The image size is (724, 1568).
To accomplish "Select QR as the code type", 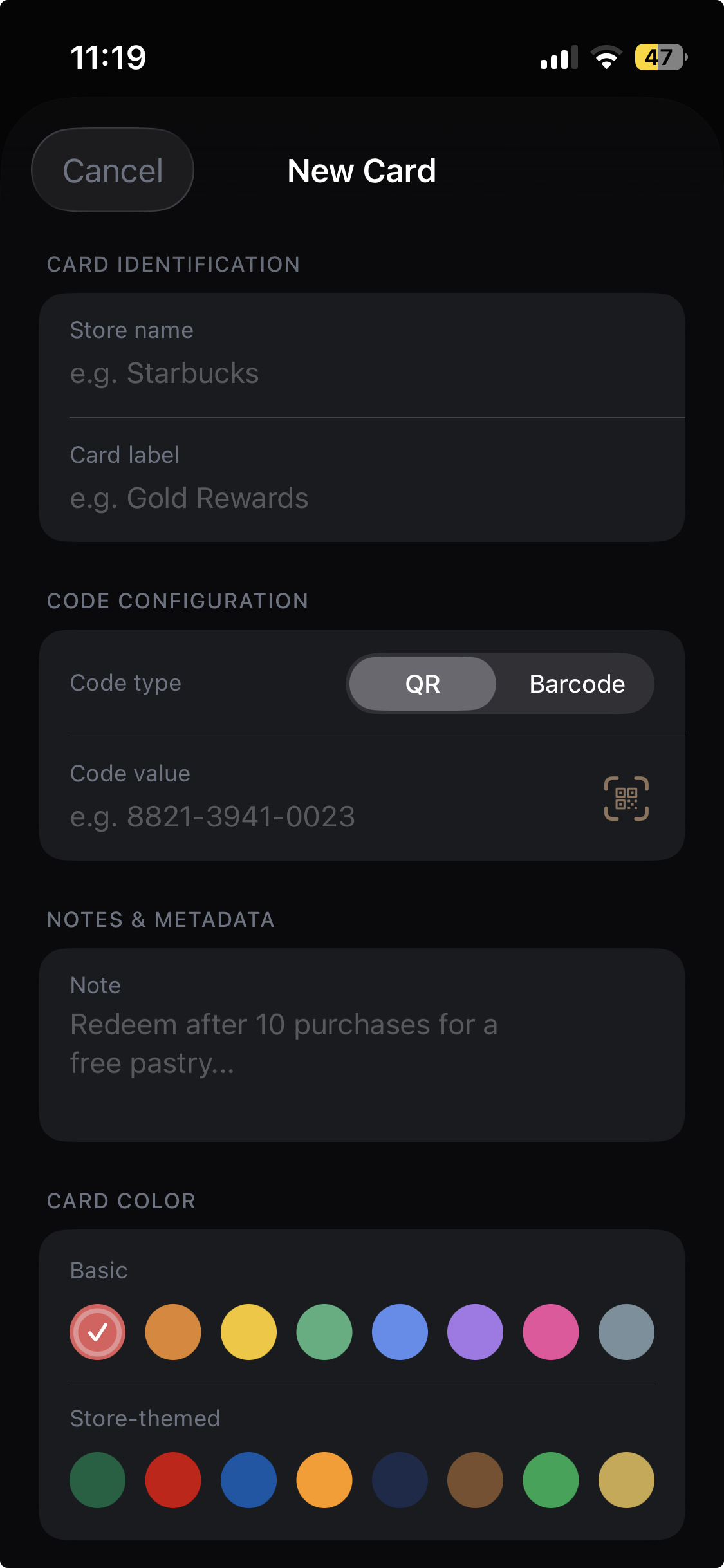I will [421, 684].
